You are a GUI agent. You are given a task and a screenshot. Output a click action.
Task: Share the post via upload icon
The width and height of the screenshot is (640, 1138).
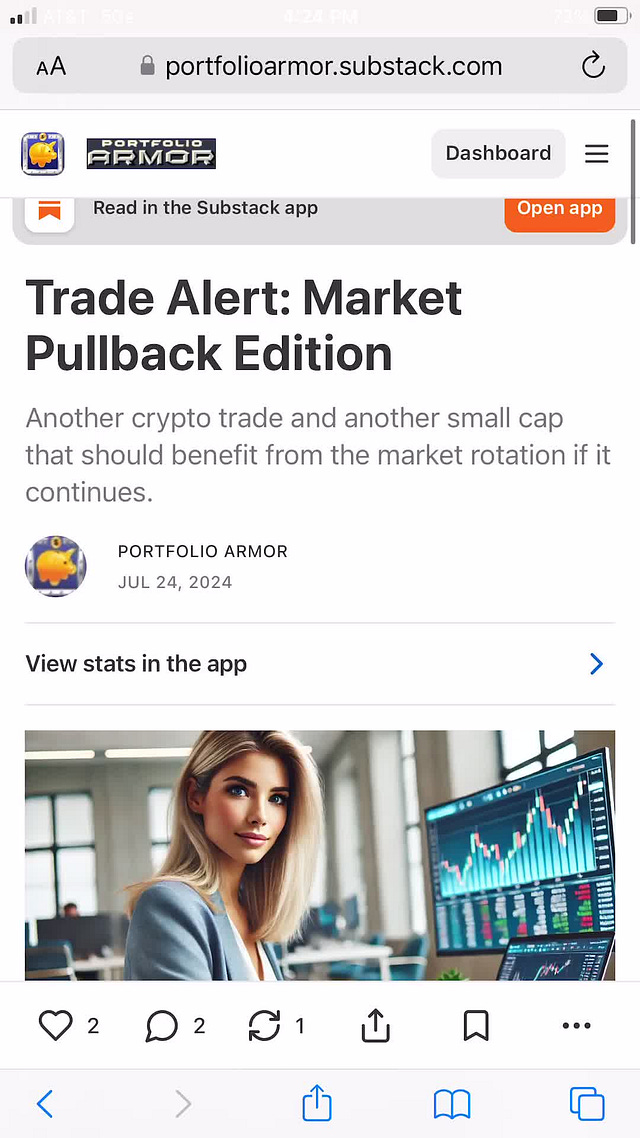[375, 1025]
